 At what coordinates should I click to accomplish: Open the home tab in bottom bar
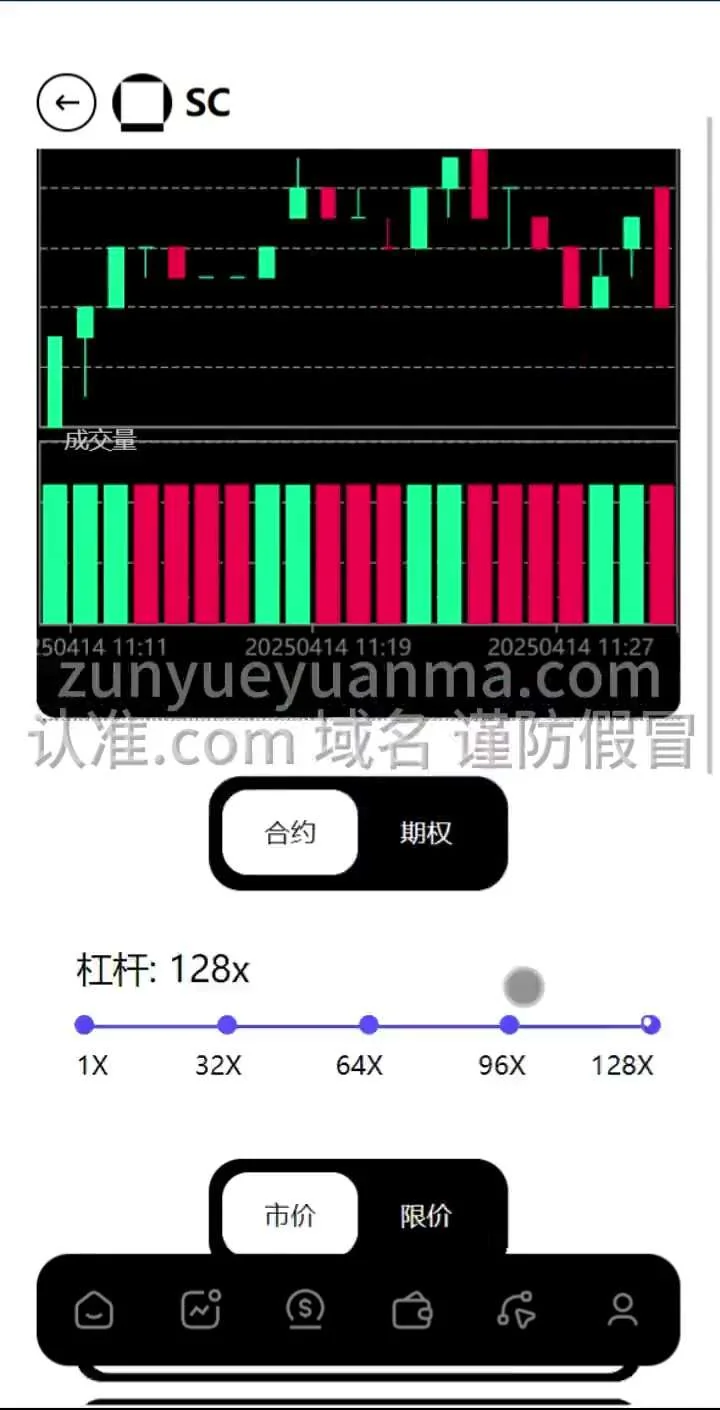point(95,1310)
